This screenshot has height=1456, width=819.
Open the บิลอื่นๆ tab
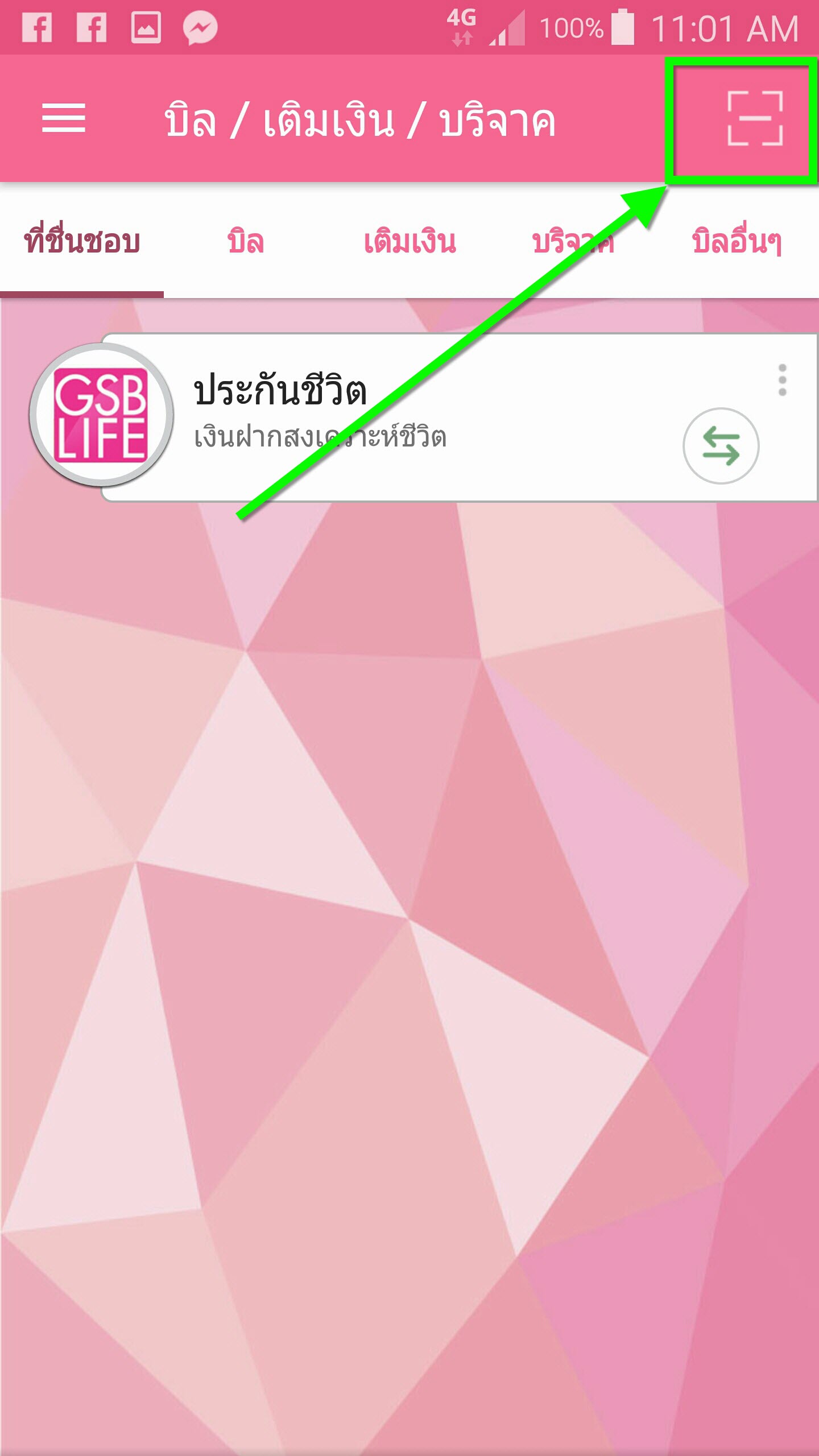tap(737, 242)
